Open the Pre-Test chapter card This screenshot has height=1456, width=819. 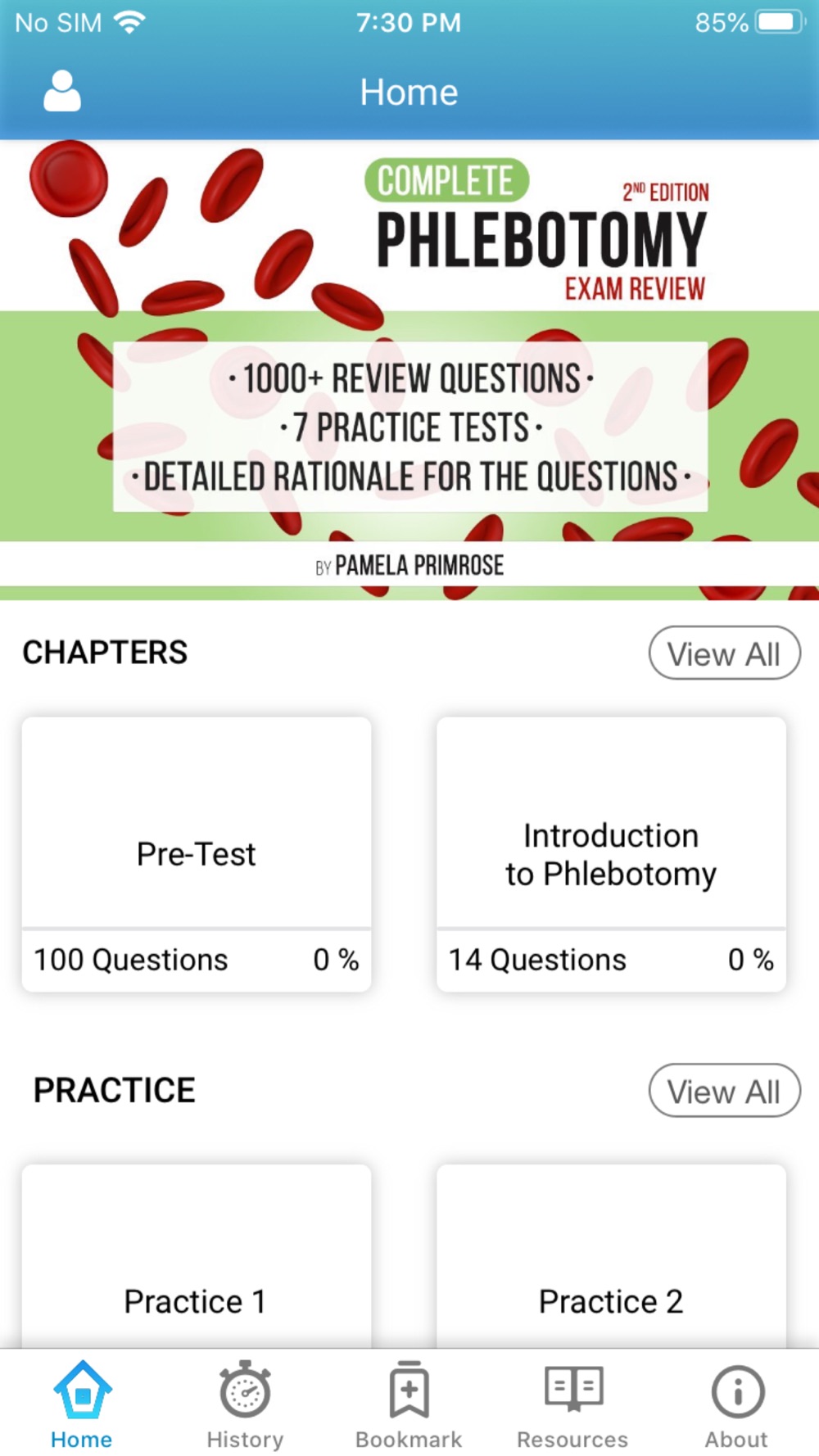[197, 854]
